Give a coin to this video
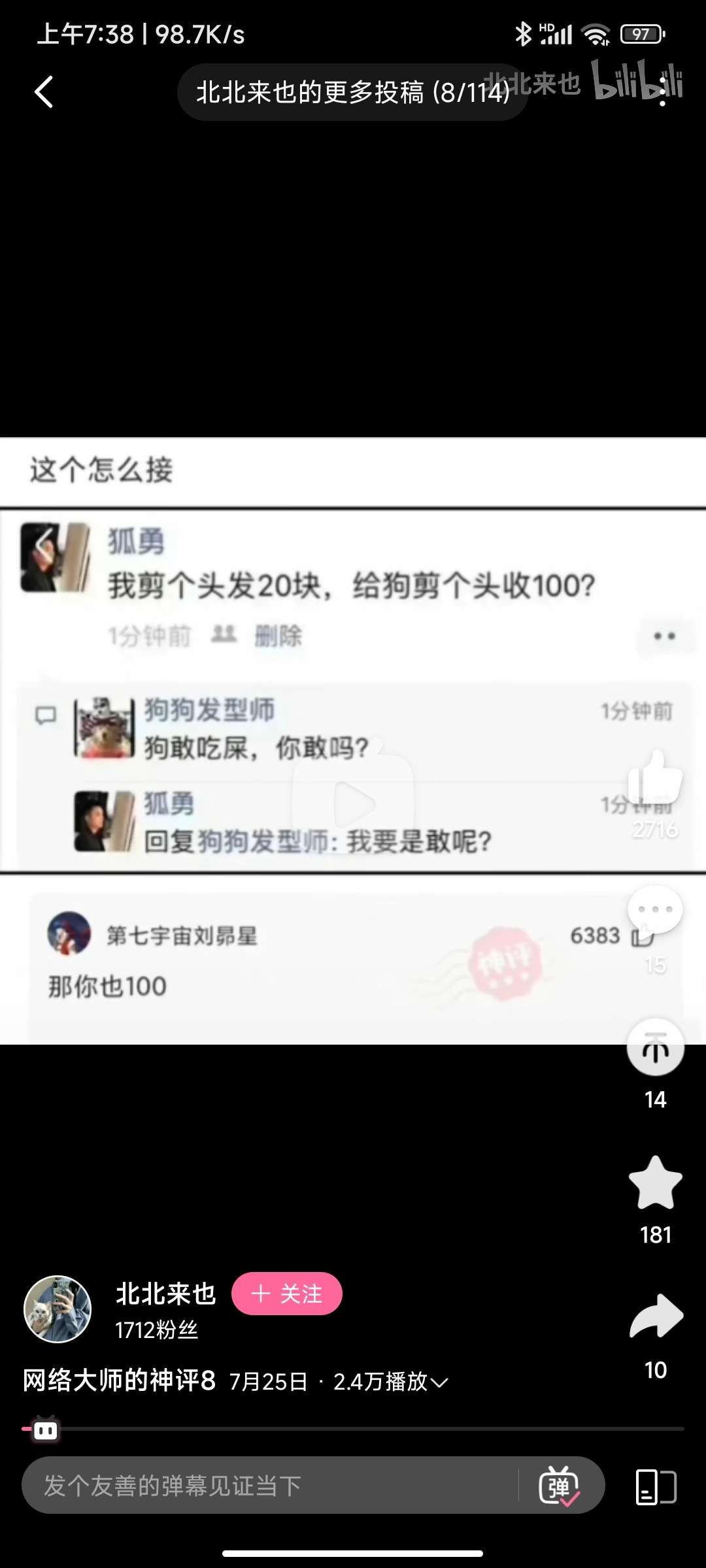Image resolution: width=706 pixels, height=1568 pixels. tap(655, 1047)
